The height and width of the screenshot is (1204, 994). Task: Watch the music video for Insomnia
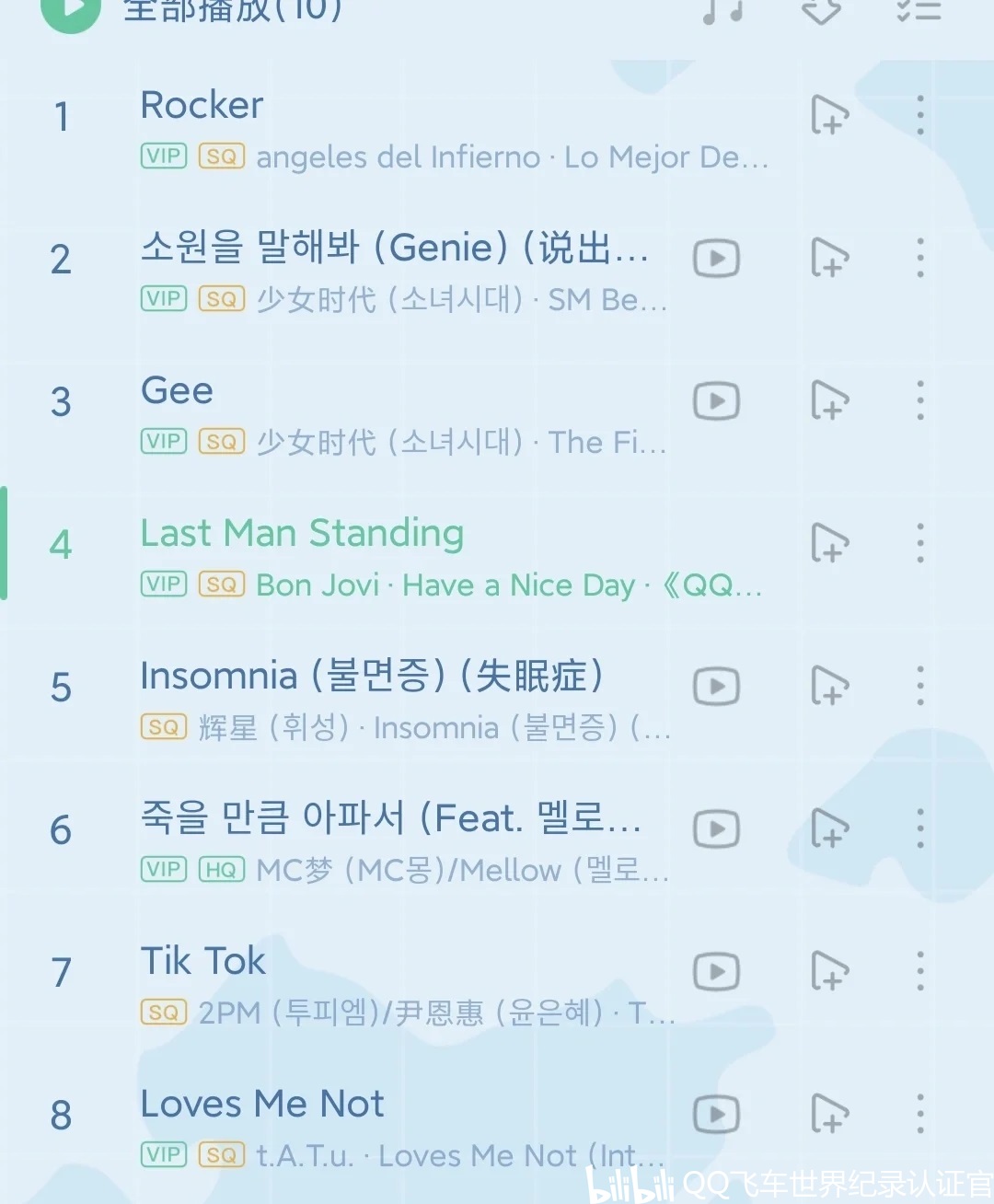tap(716, 687)
